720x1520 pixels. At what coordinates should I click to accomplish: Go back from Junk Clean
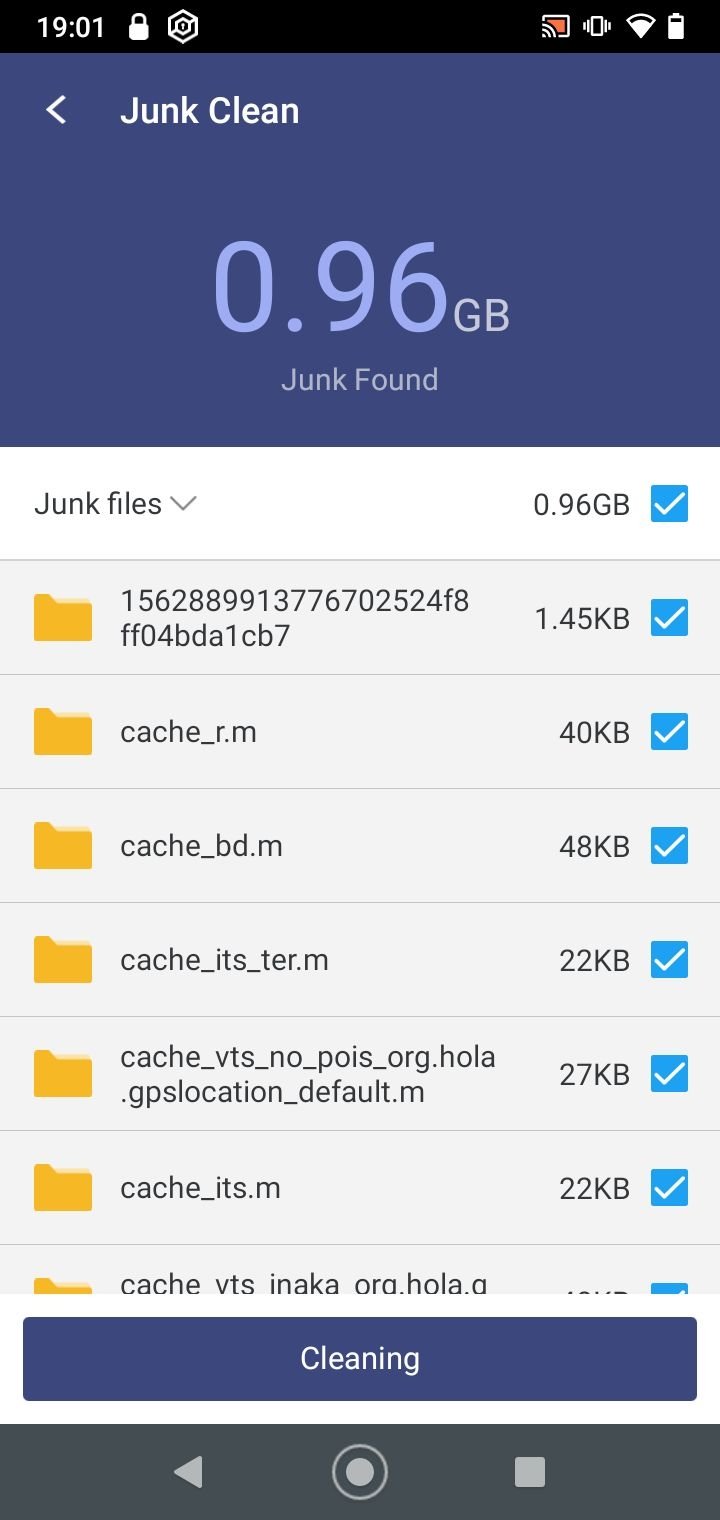57,110
